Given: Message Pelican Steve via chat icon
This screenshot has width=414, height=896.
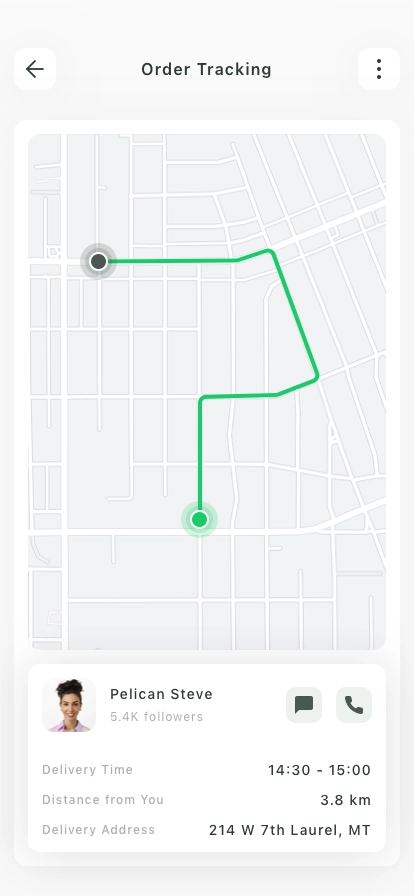Looking at the screenshot, I should (x=304, y=705).
